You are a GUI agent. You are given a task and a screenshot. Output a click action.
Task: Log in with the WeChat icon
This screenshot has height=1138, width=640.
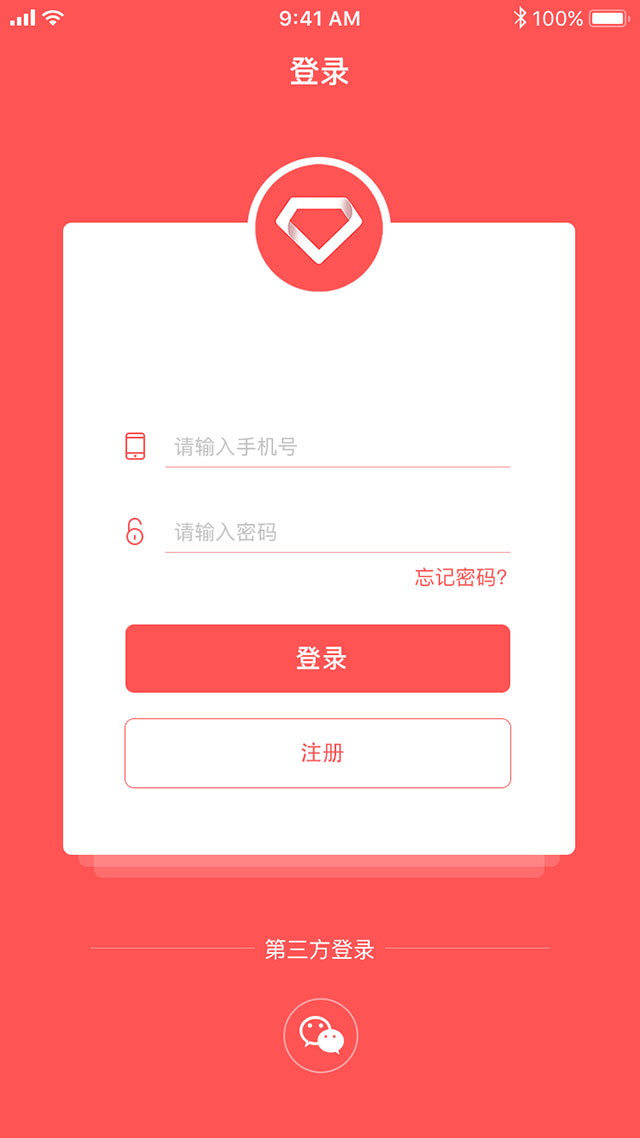pyautogui.click(x=321, y=1035)
